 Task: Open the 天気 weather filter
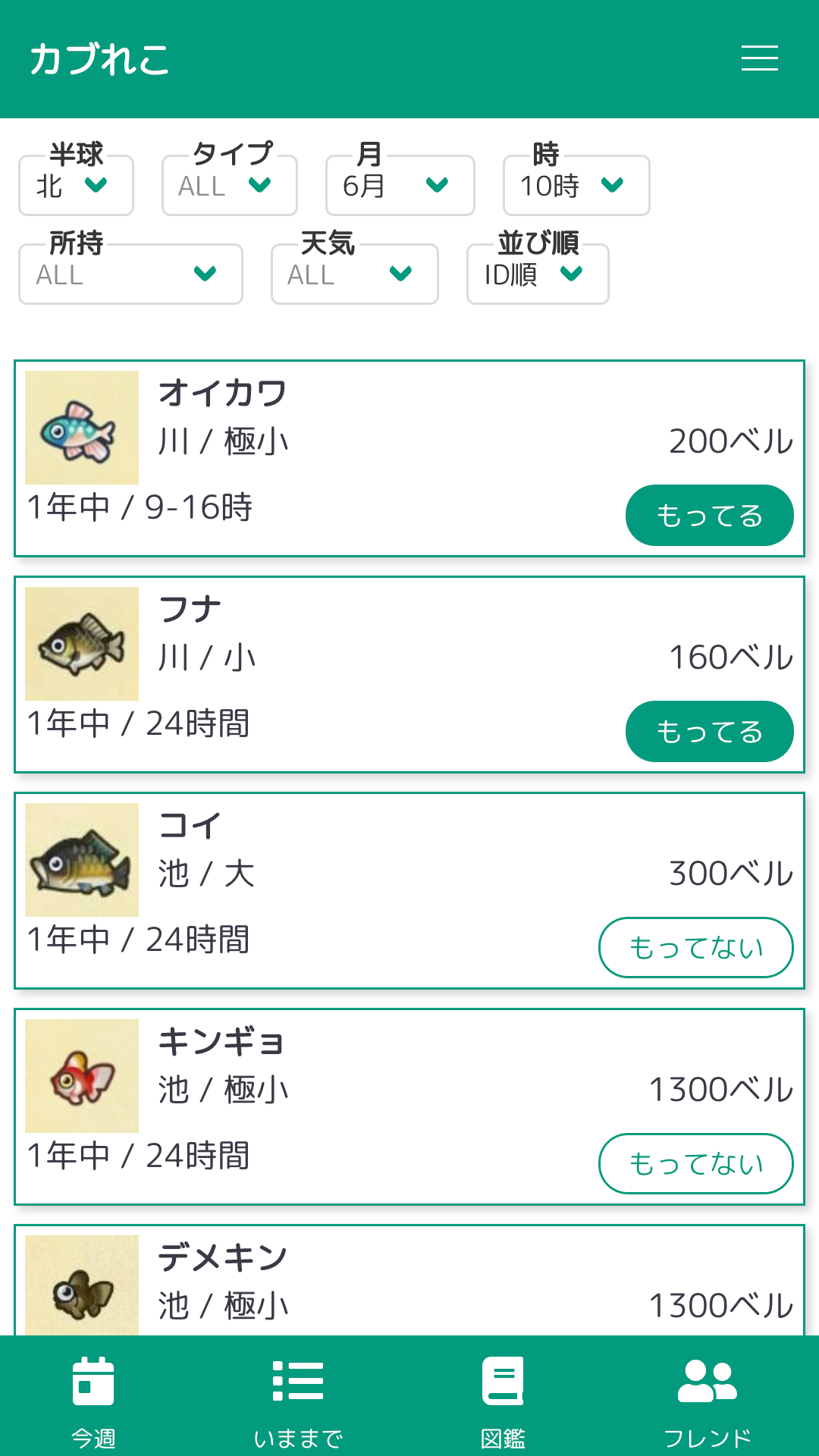tap(354, 274)
